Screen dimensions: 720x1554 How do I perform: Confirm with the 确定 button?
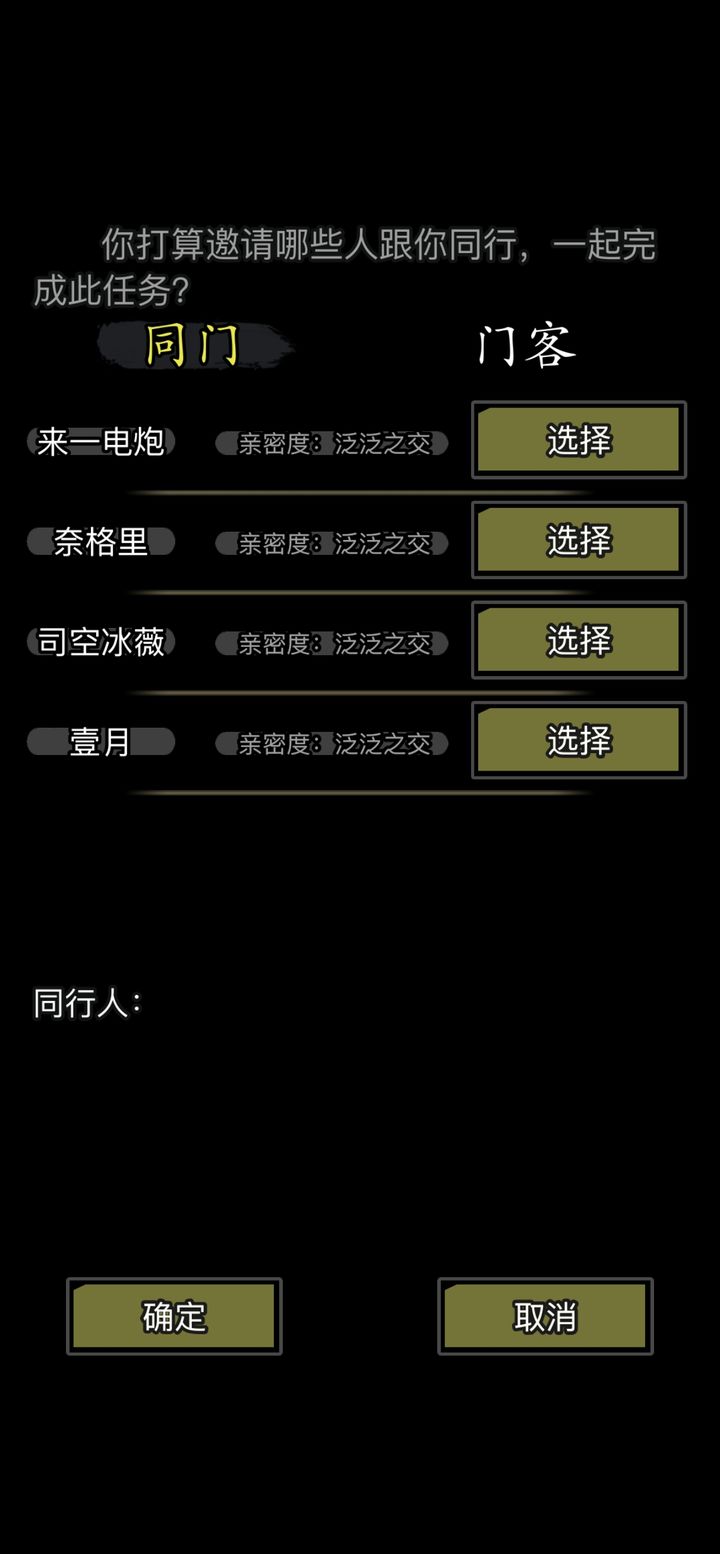[174, 1316]
